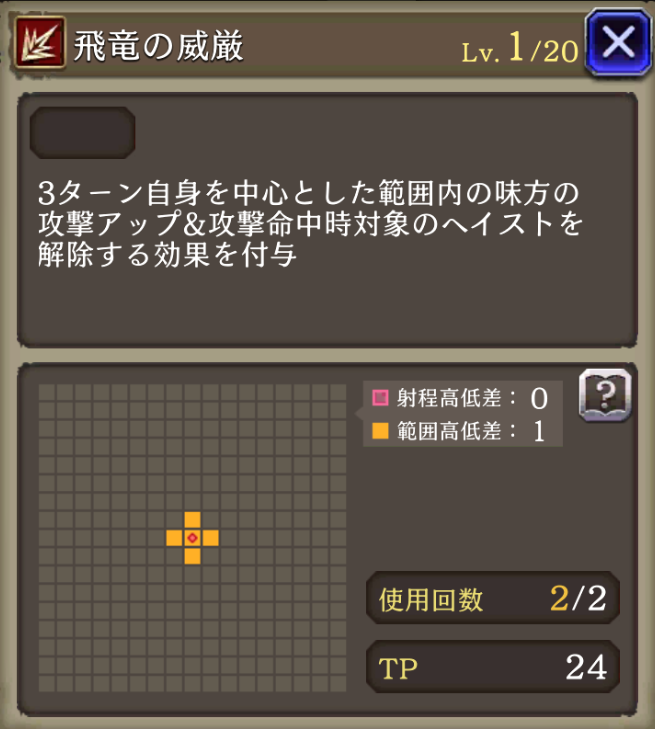Close the 飛竜の威厳 skill dialog
Screen dimensions: 655x729
pos(617,43)
